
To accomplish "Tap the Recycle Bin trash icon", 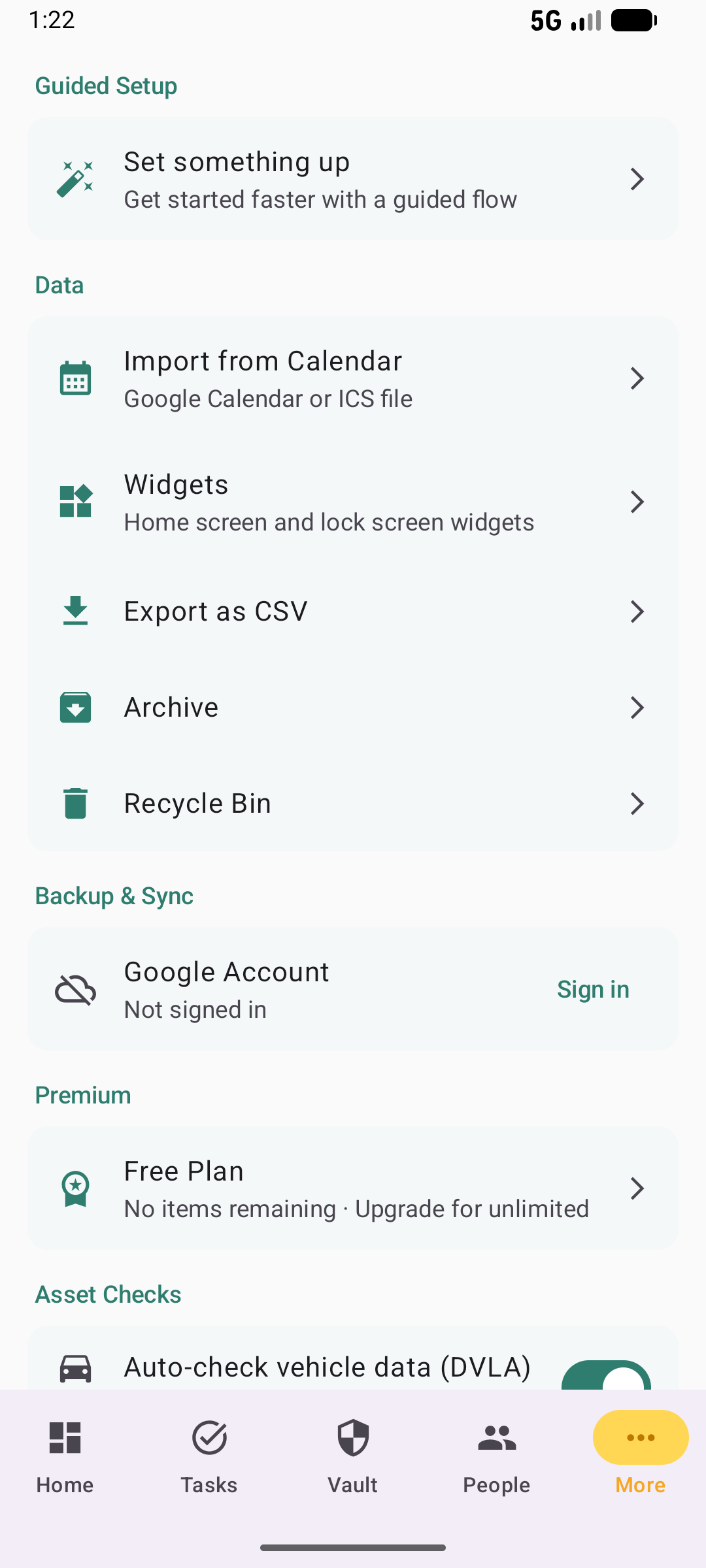I will click(x=75, y=803).
